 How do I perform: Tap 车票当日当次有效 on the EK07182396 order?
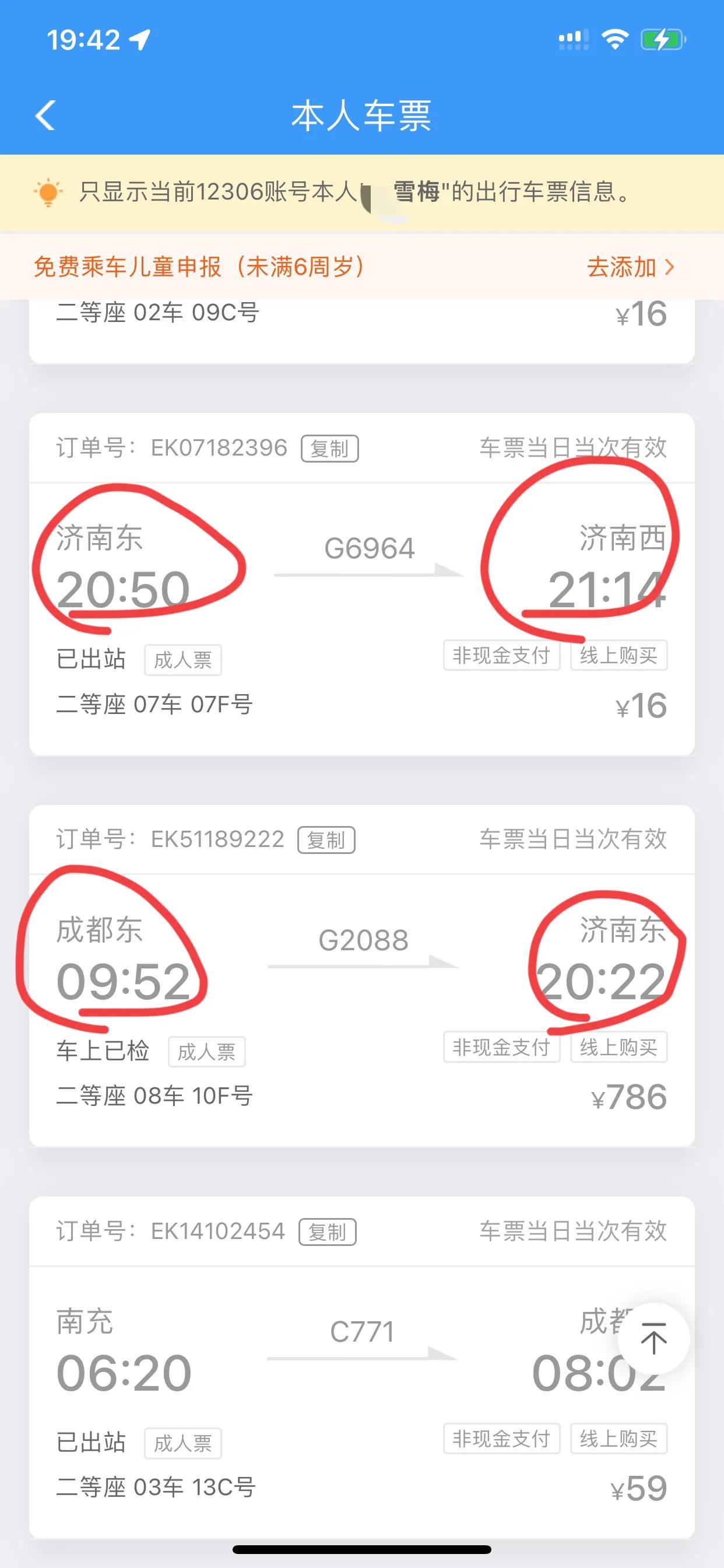574,447
